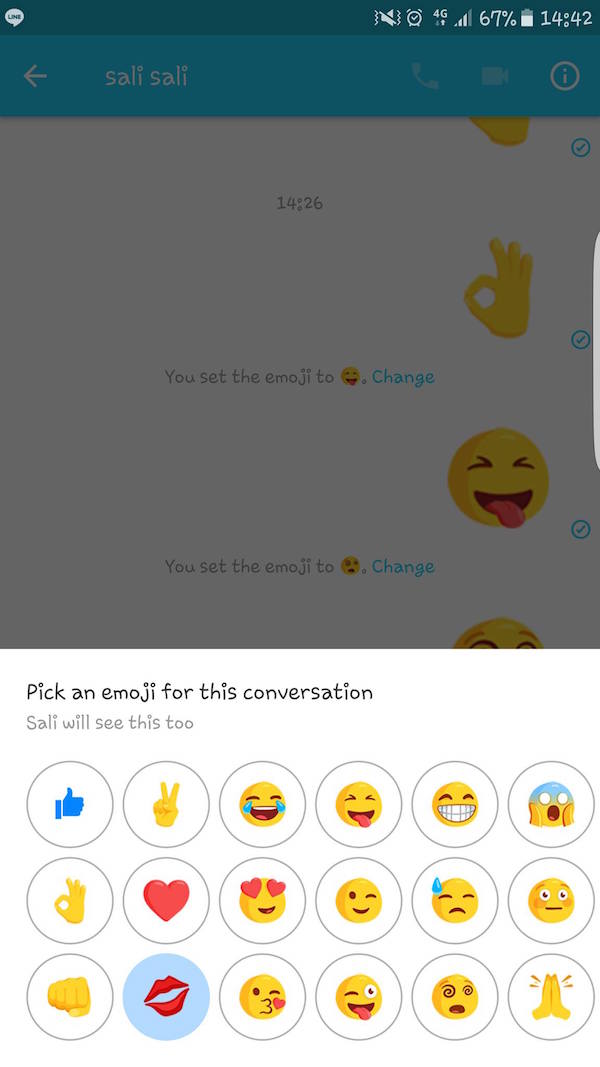Pick the OK hand emoji
Viewport: 600px width, 1067px height.
point(70,900)
